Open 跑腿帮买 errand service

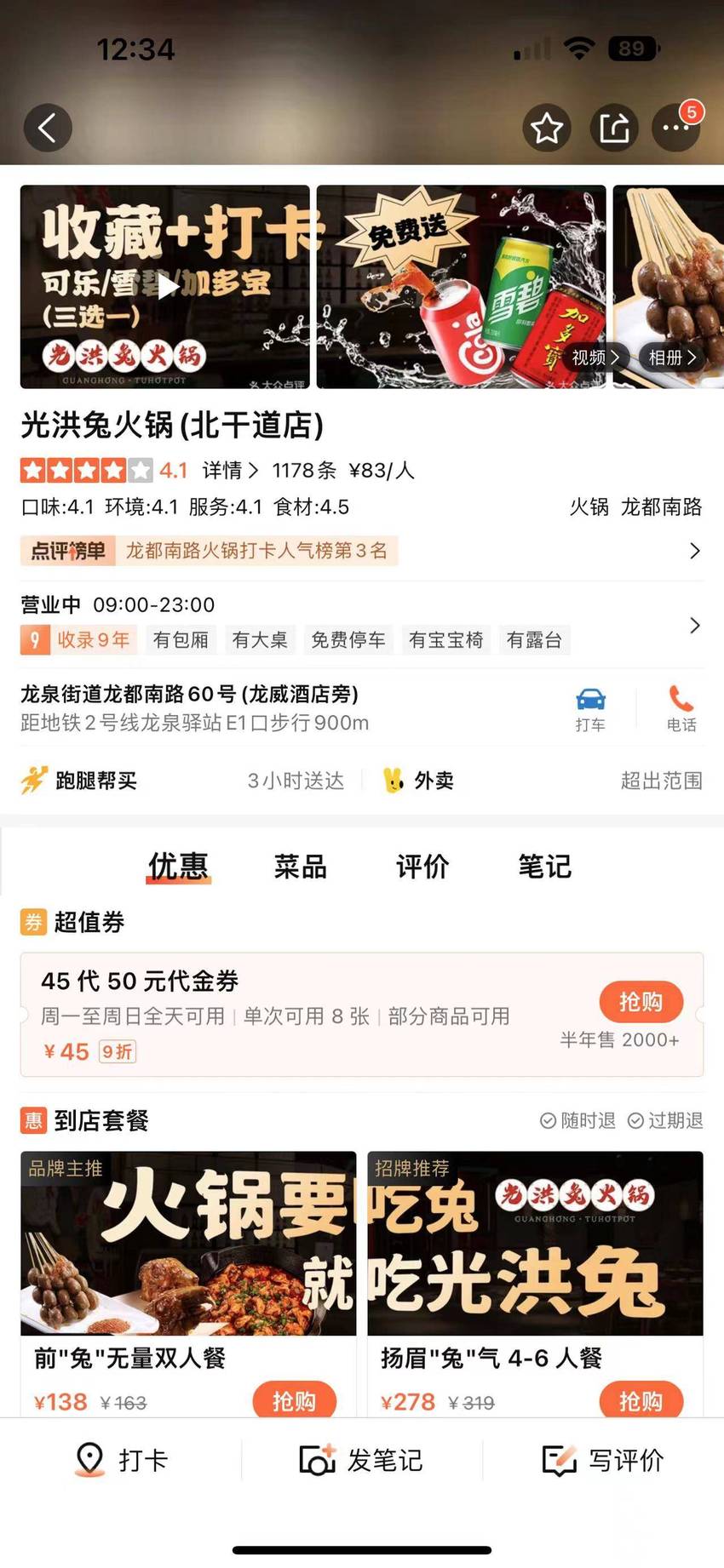coord(79,781)
